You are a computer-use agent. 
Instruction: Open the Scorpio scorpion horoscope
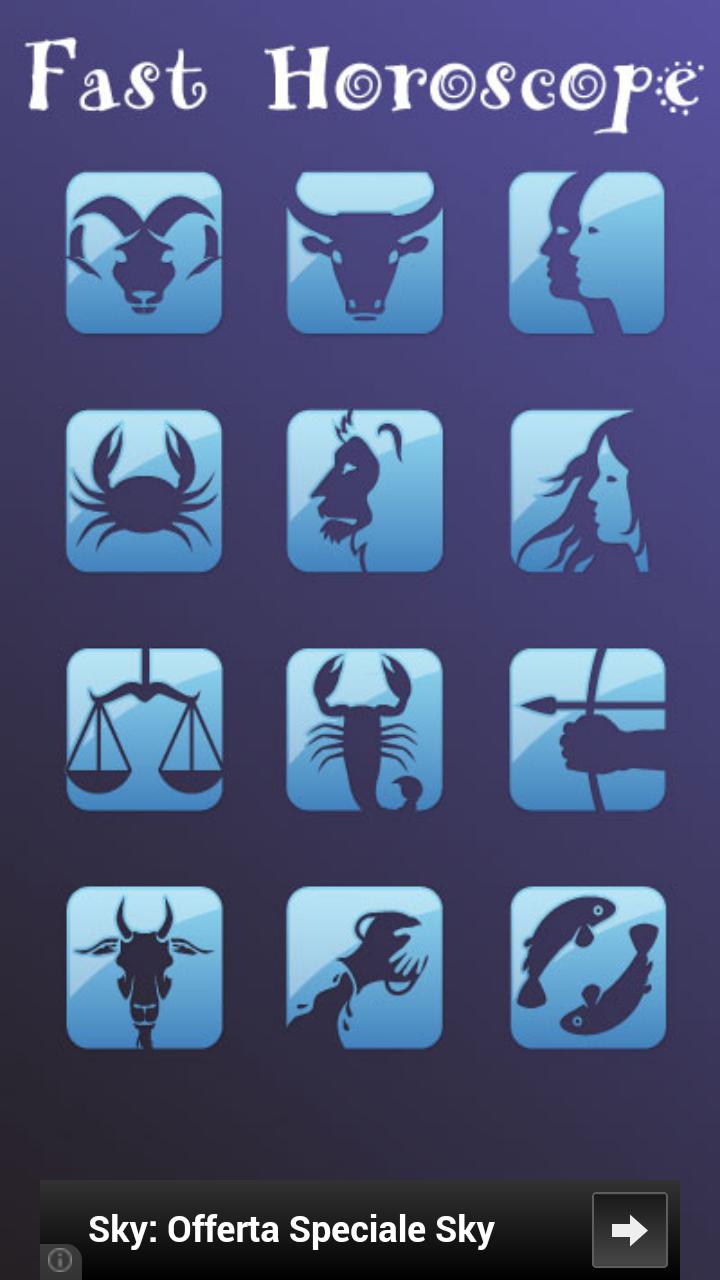tap(365, 728)
